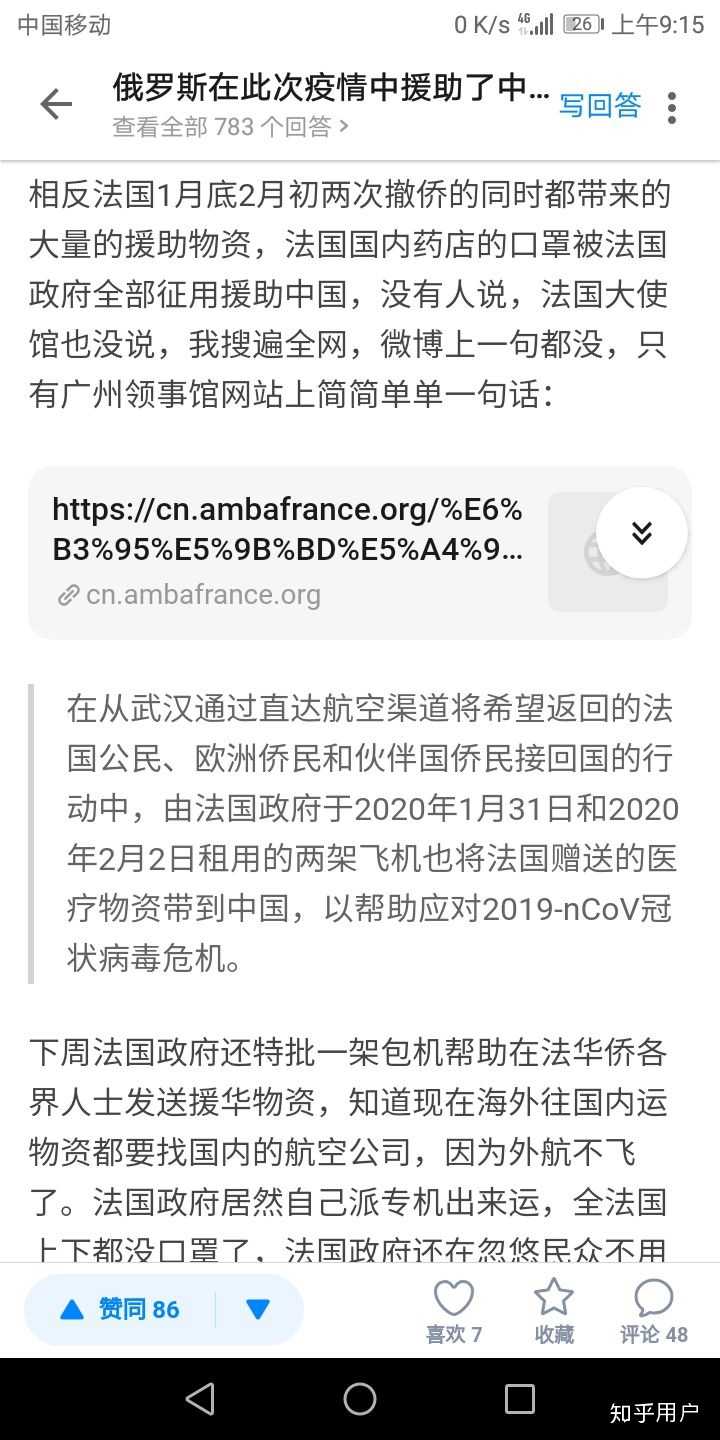Open the three-dot overflow menu
This screenshot has height=1440, width=720.
click(x=672, y=107)
